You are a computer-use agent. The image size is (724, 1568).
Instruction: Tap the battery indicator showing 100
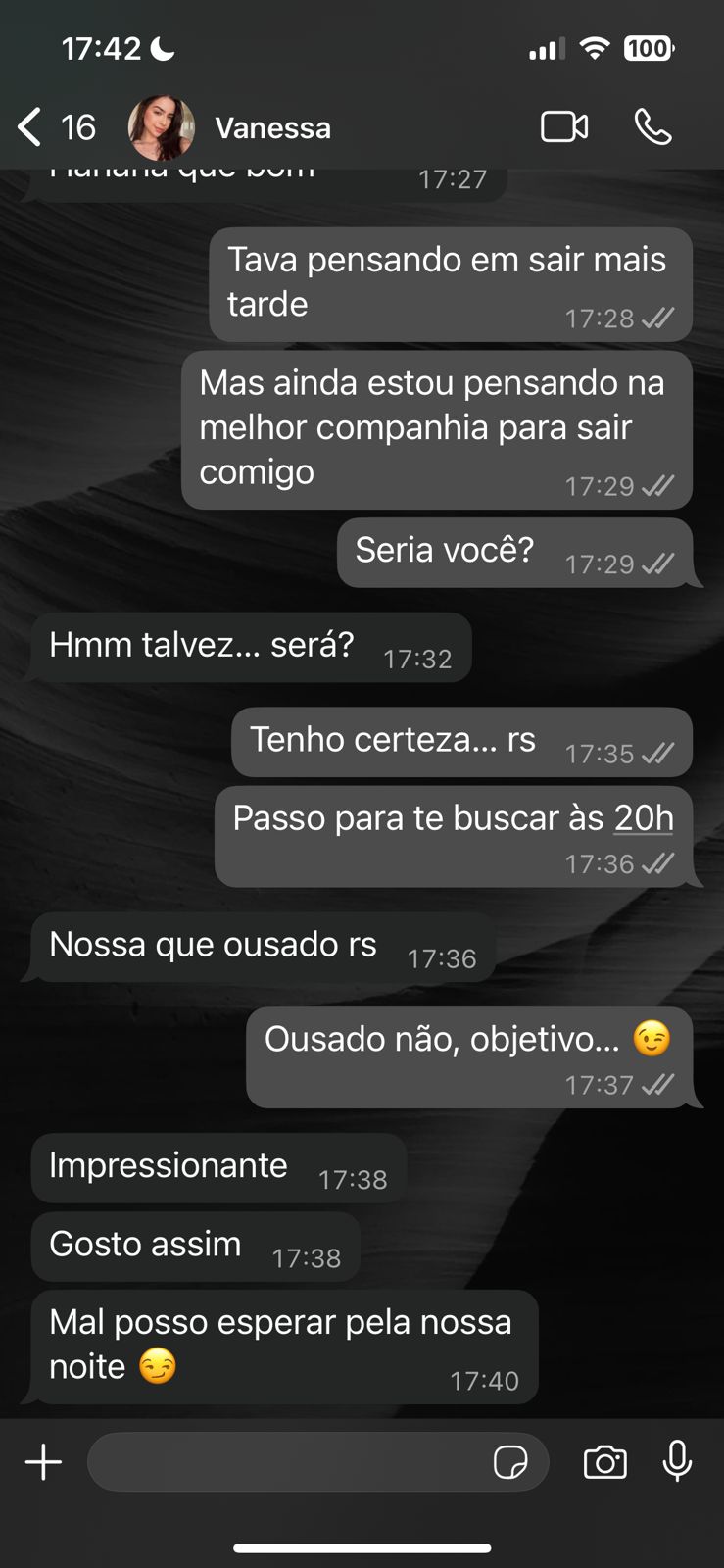click(x=650, y=47)
